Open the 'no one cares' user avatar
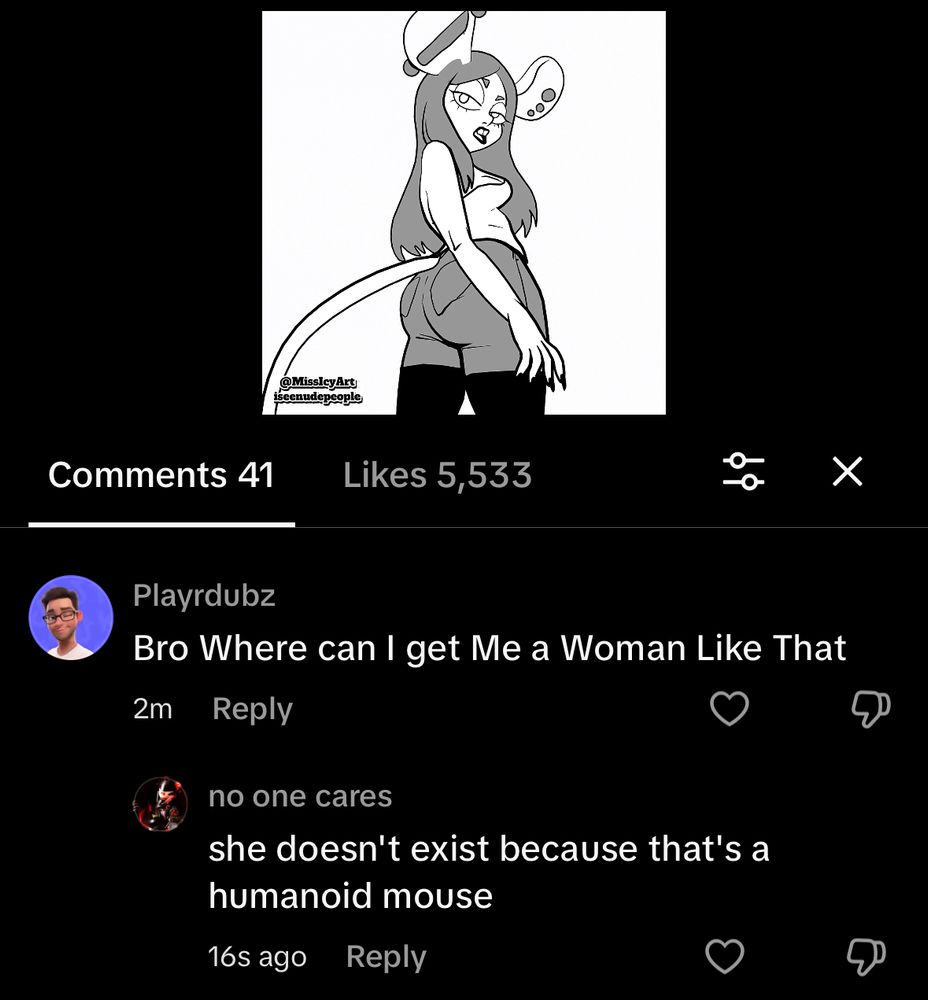This screenshot has height=1000, width=928. (x=160, y=804)
